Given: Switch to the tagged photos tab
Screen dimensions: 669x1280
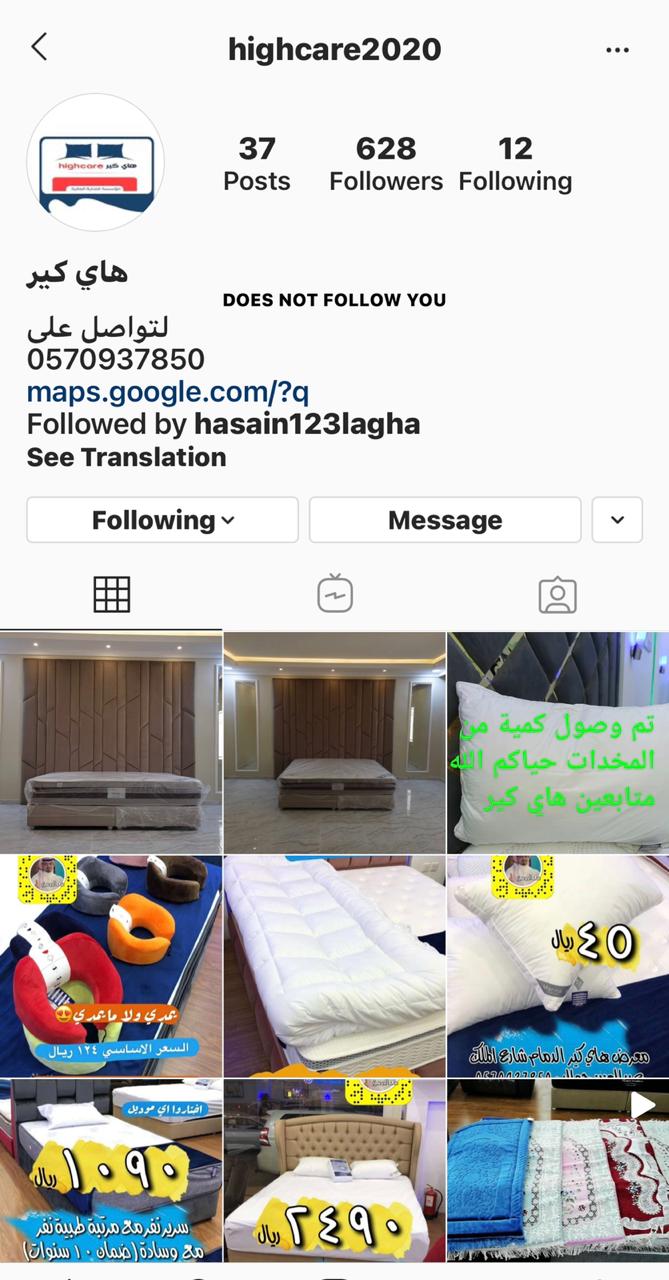Looking at the screenshot, I should (x=557, y=595).
